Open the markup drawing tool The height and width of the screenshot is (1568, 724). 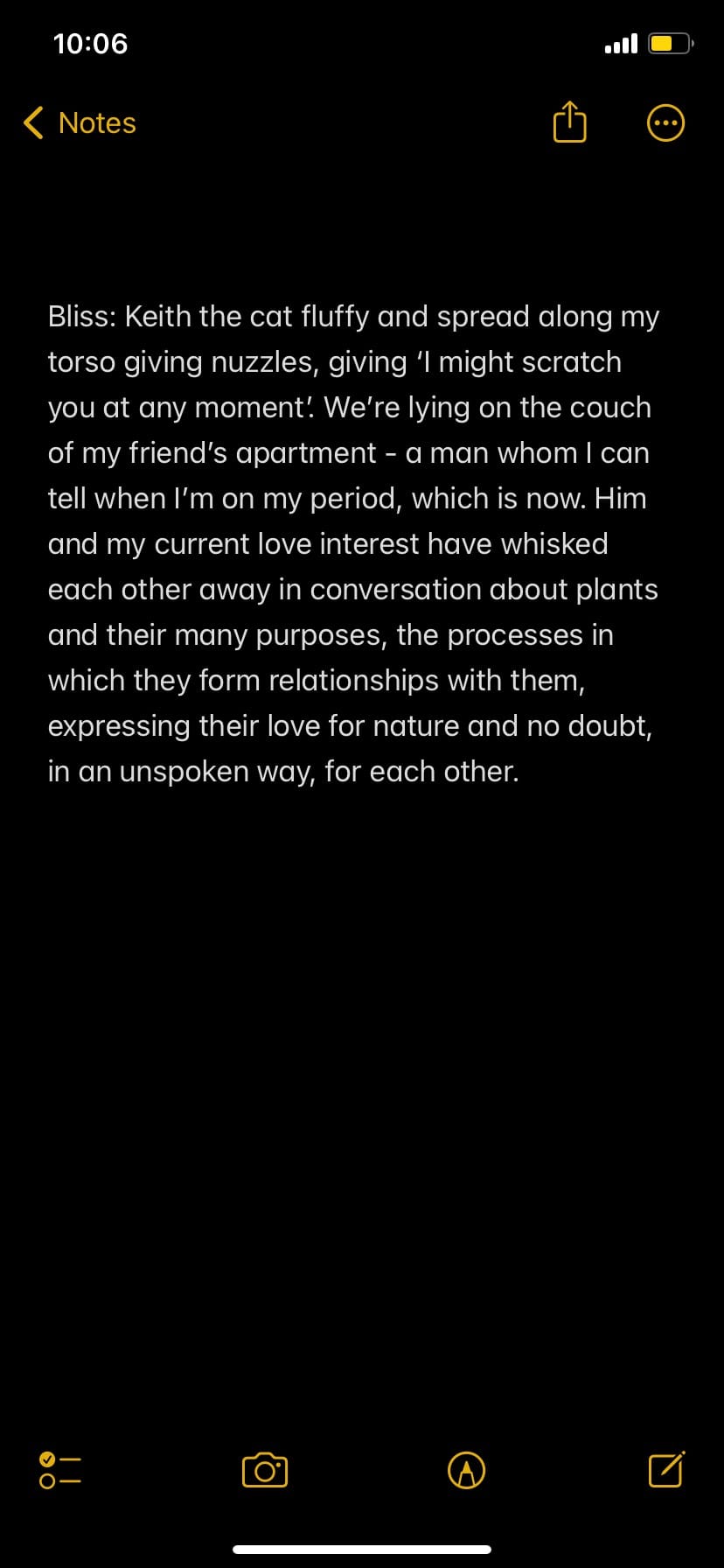coord(466,1470)
